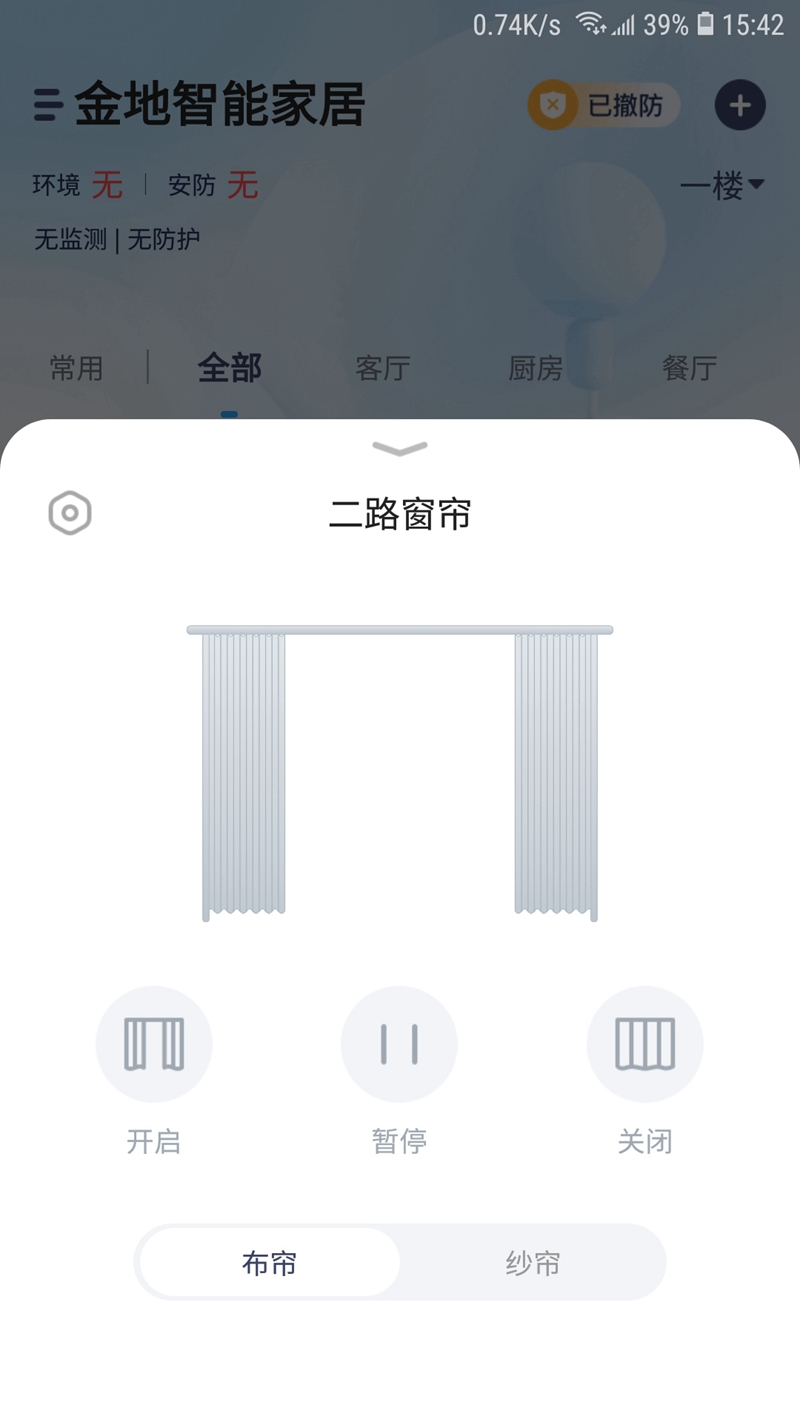Switch to the 纱帘 segment
This screenshot has width=800, height=1422.
532,1263
